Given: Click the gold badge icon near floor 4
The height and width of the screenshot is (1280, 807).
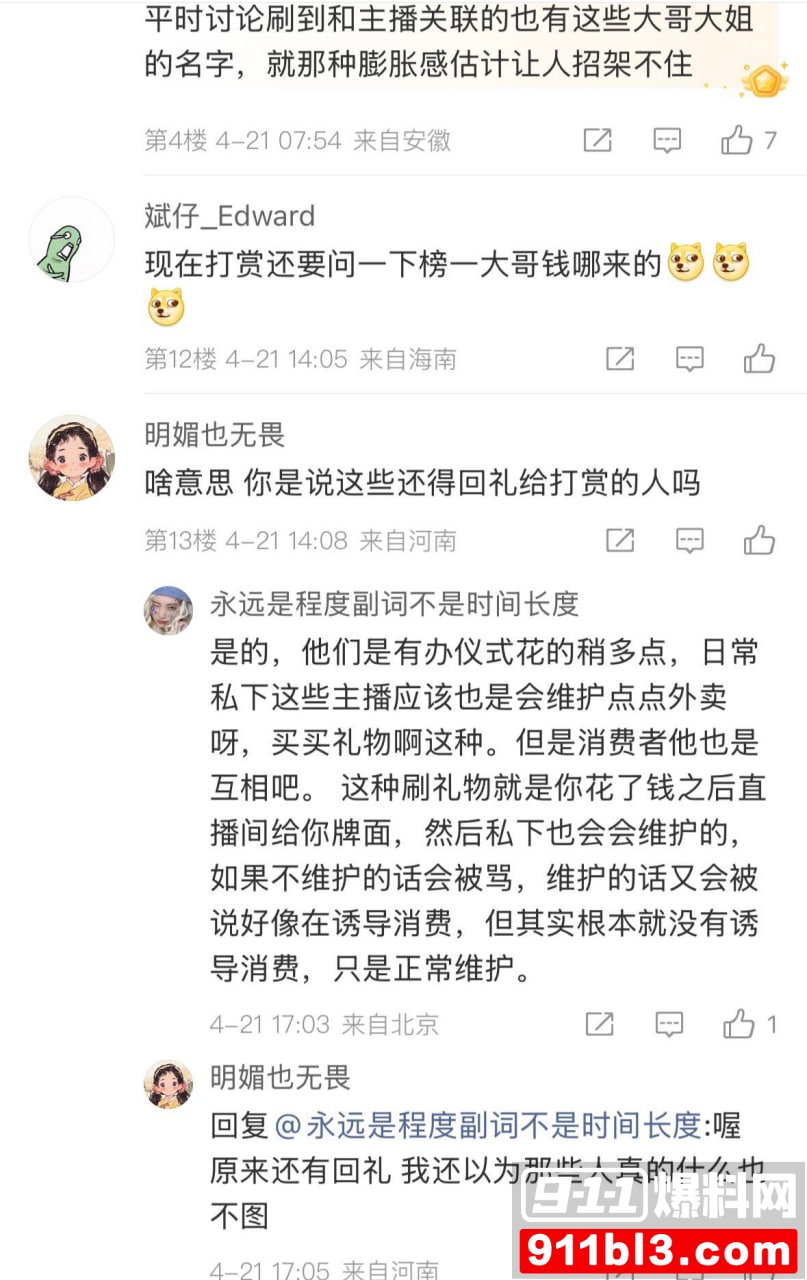Looking at the screenshot, I should [x=763, y=80].
